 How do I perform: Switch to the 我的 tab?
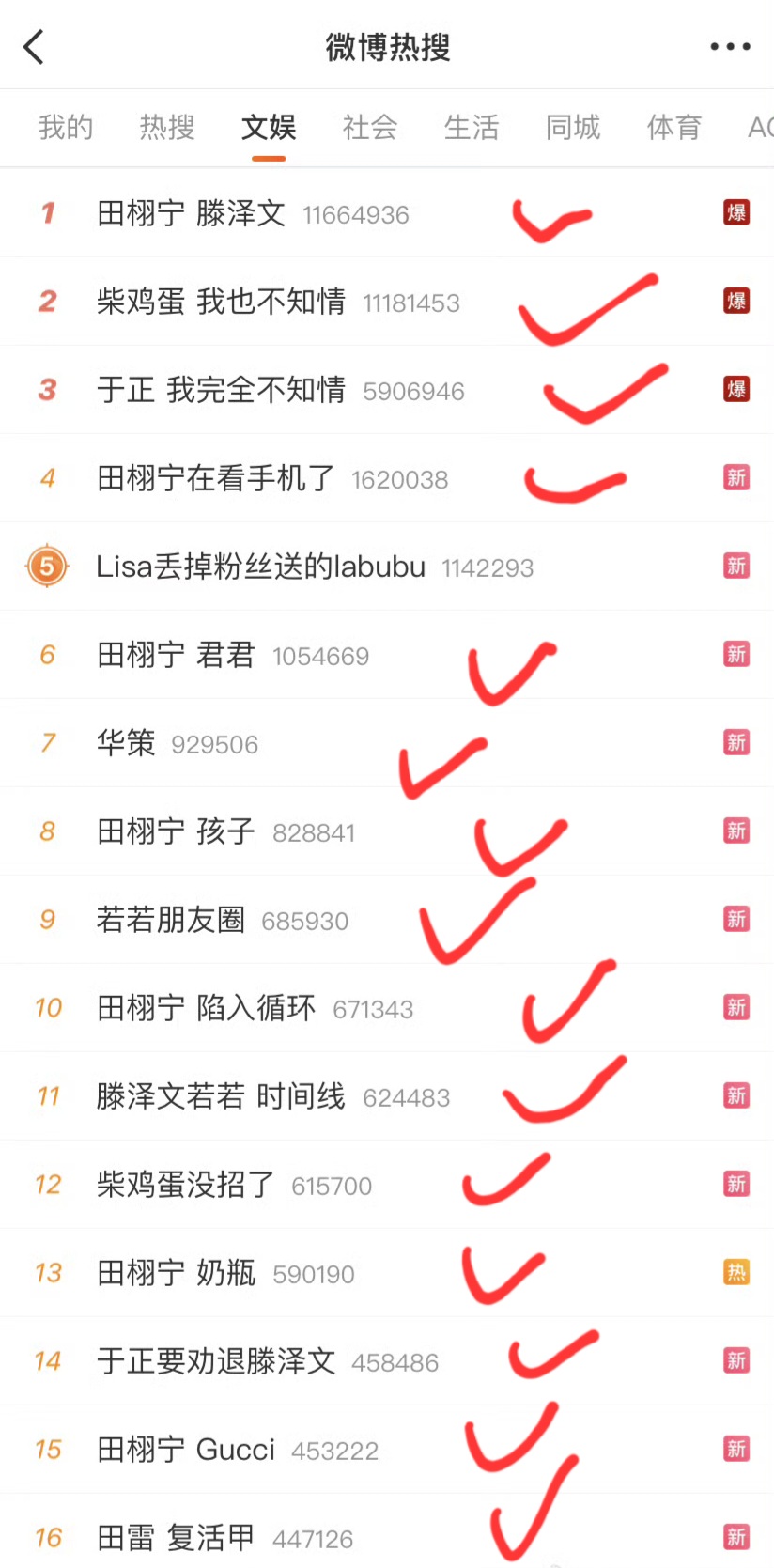click(x=66, y=127)
